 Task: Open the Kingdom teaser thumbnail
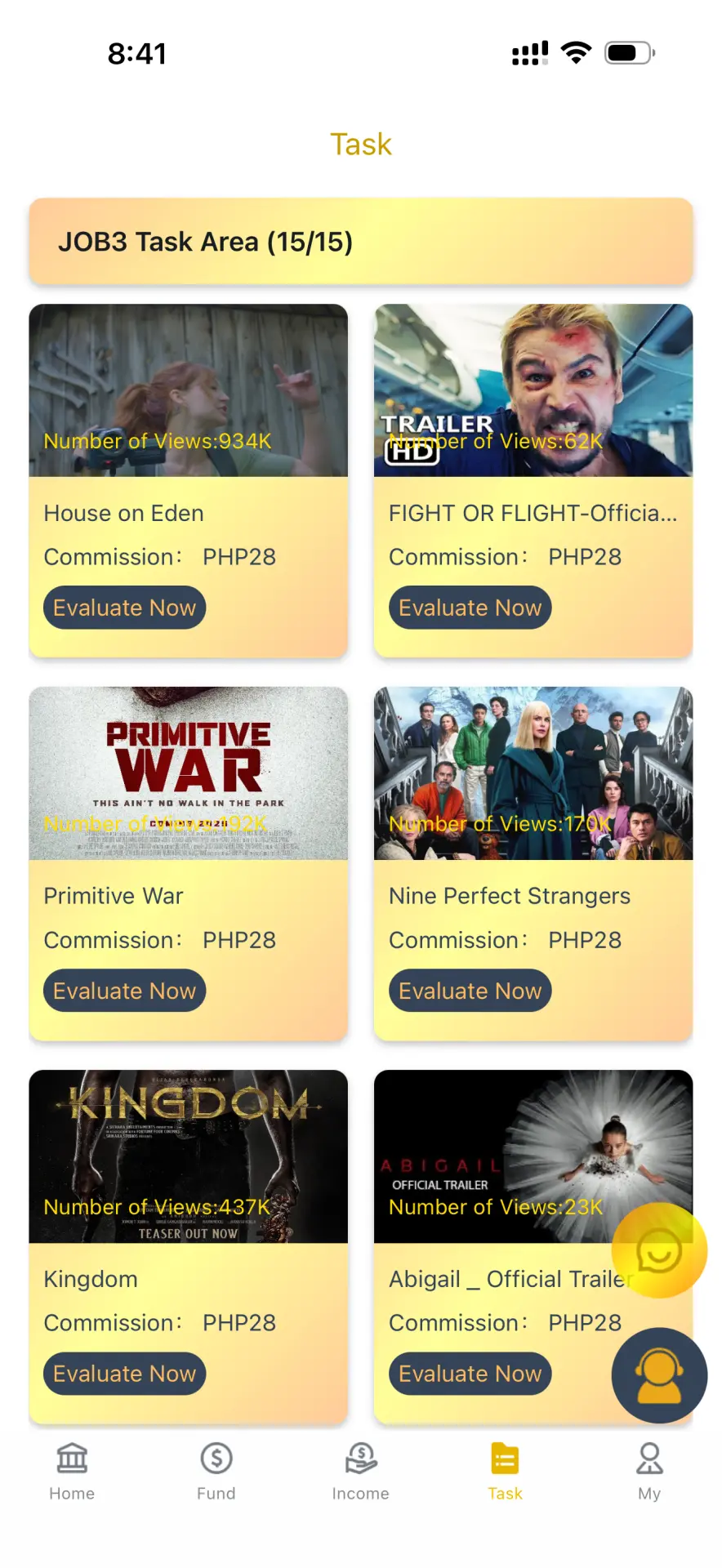click(x=189, y=1156)
